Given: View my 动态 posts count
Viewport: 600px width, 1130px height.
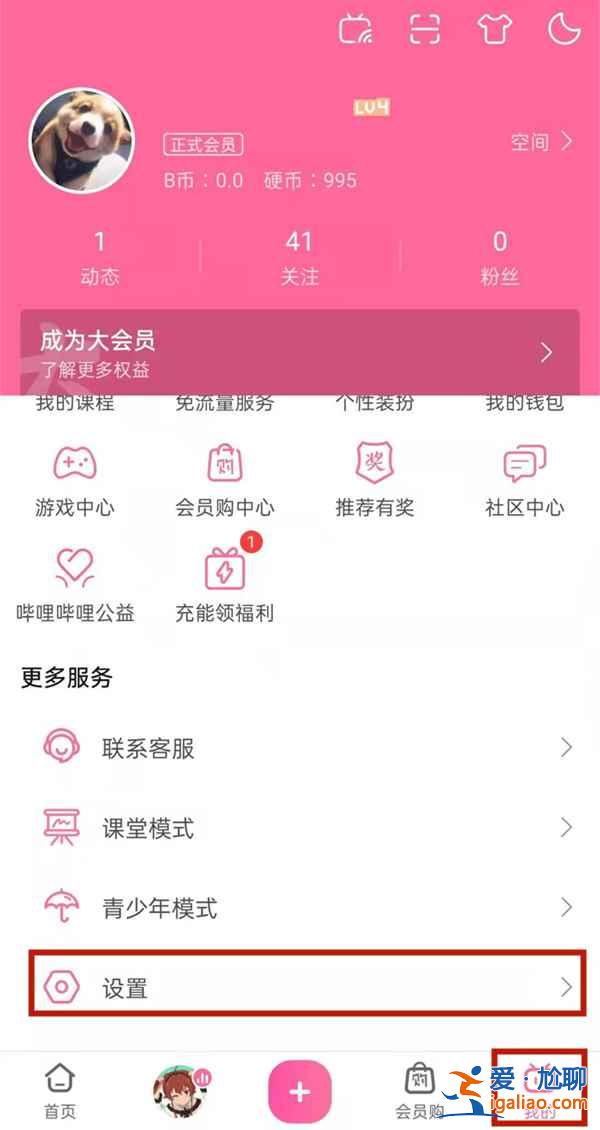Looking at the screenshot, I should [99, 256].
